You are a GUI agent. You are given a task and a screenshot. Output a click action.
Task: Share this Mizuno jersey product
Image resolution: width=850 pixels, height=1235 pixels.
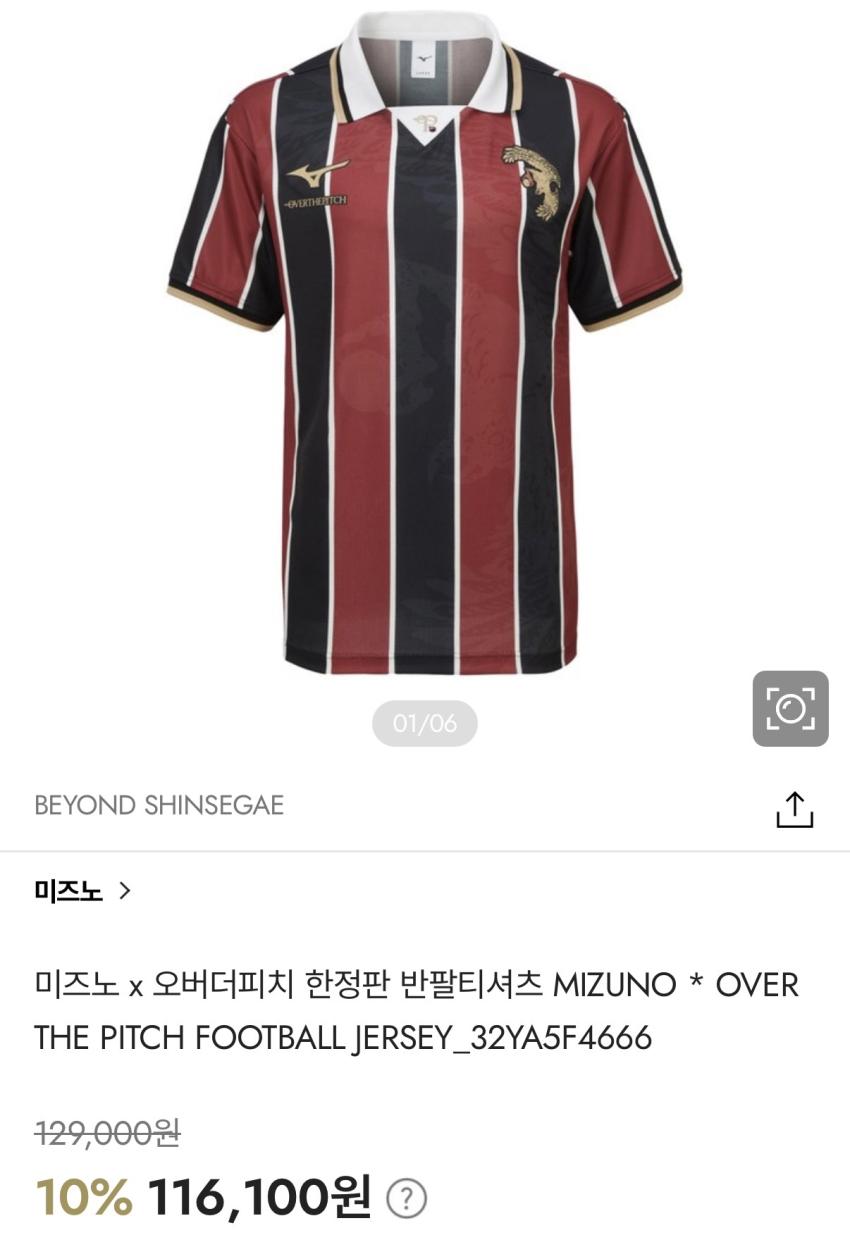(795, 809)
